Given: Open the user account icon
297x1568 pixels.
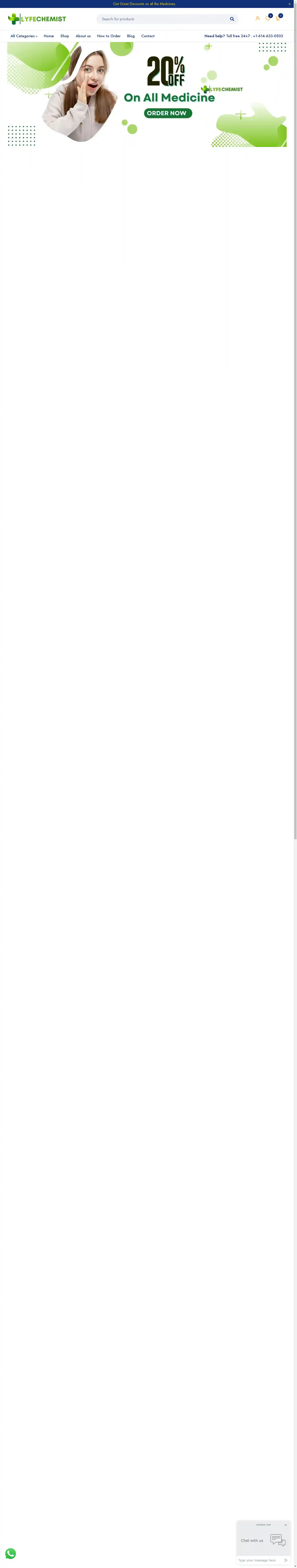Looking at the screenshot, I should [x=258, y=18].
